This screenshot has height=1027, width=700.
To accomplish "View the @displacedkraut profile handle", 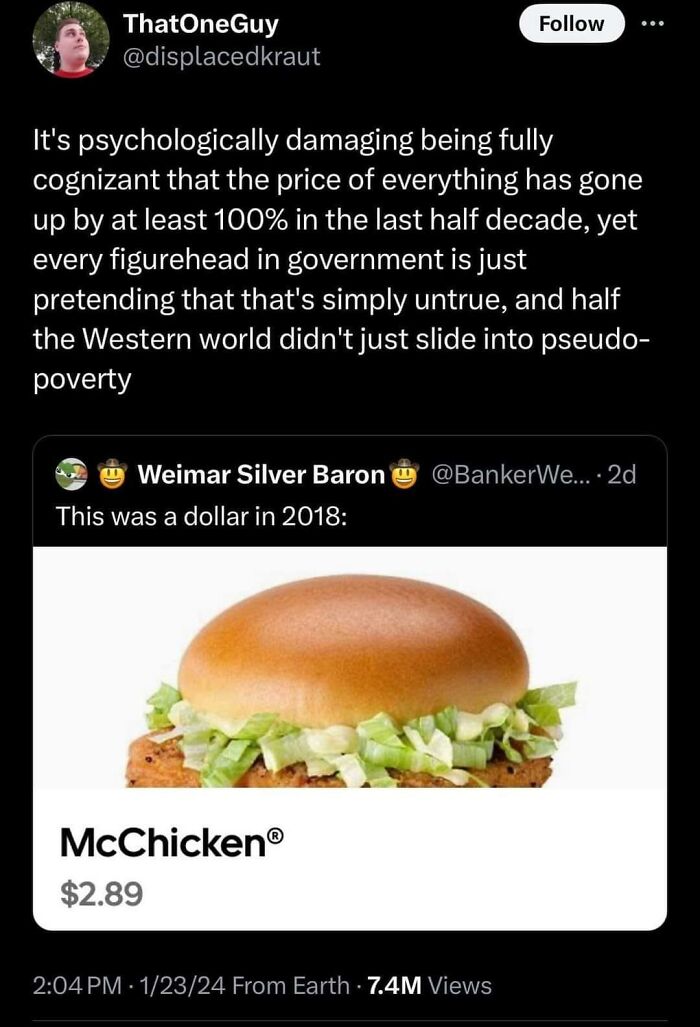I will pos(221,57).
